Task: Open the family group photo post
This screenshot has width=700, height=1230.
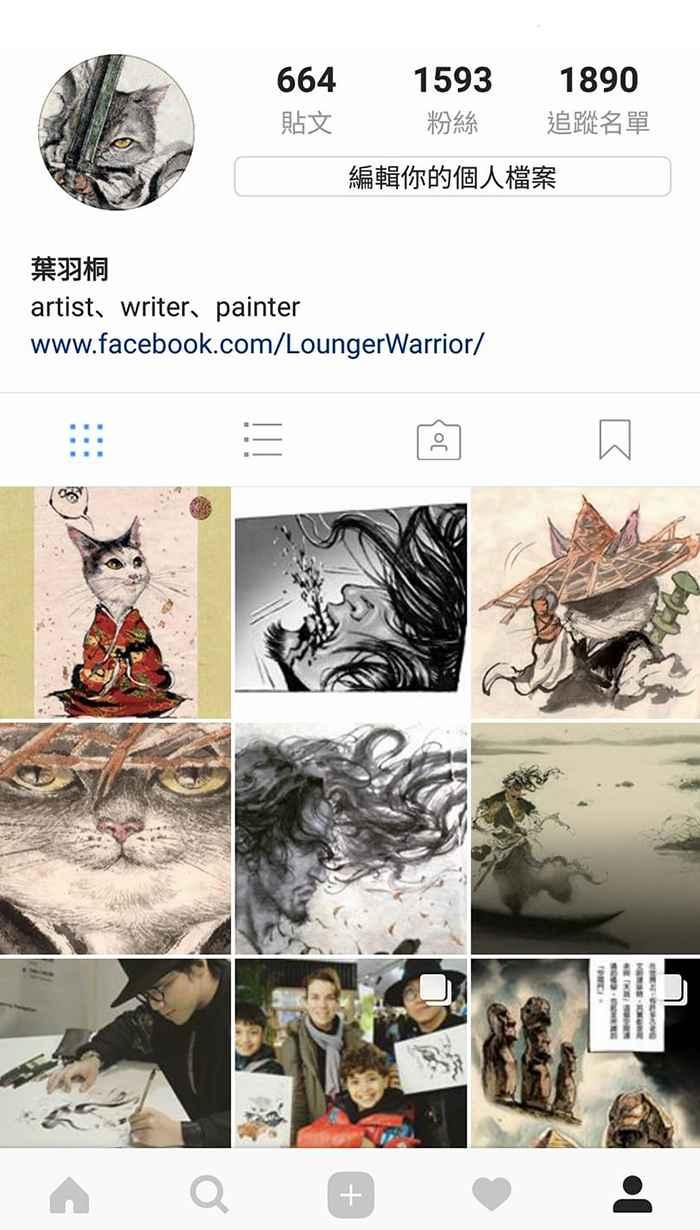Action: coord(351,1053)
